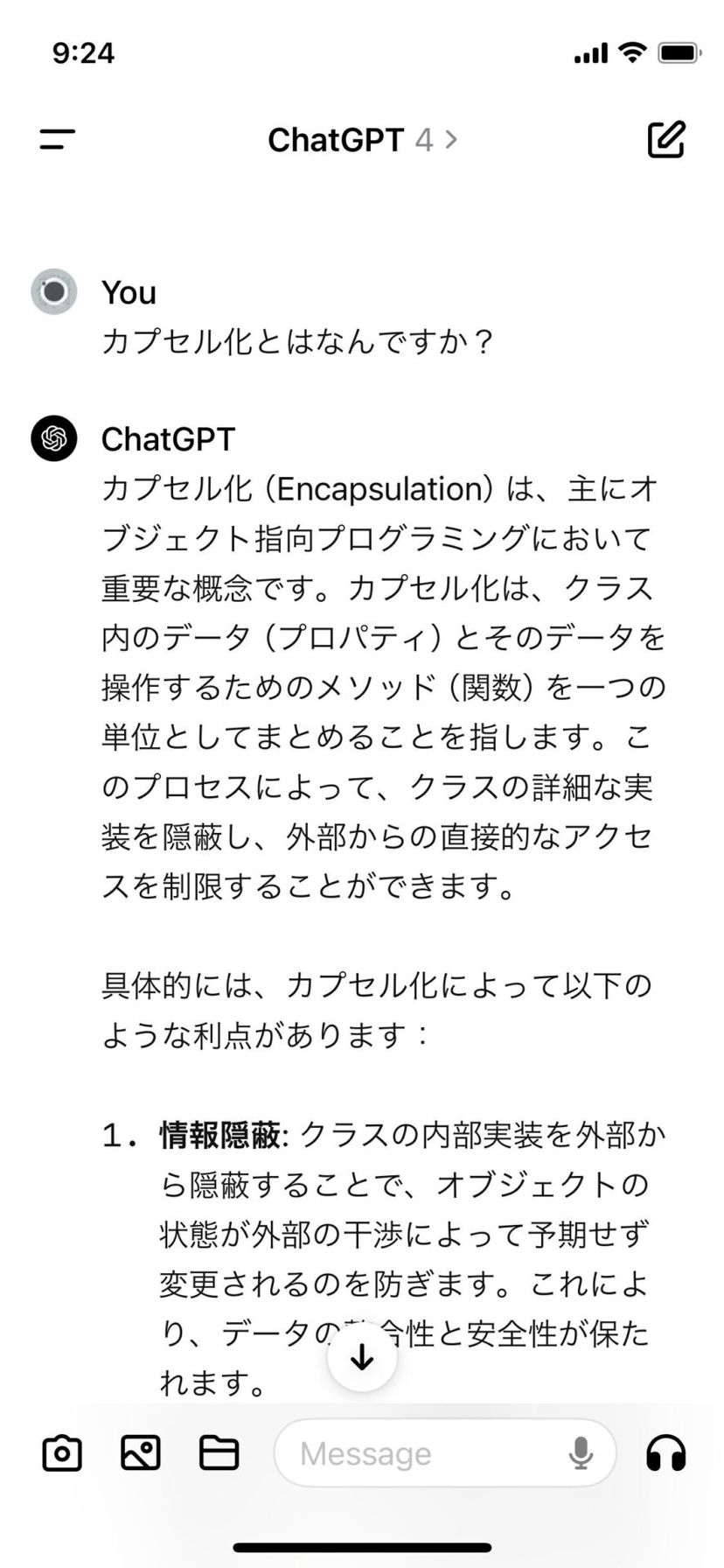
Task: Open the ChatGPT 4 model selector
Action: tap(362, 140)
